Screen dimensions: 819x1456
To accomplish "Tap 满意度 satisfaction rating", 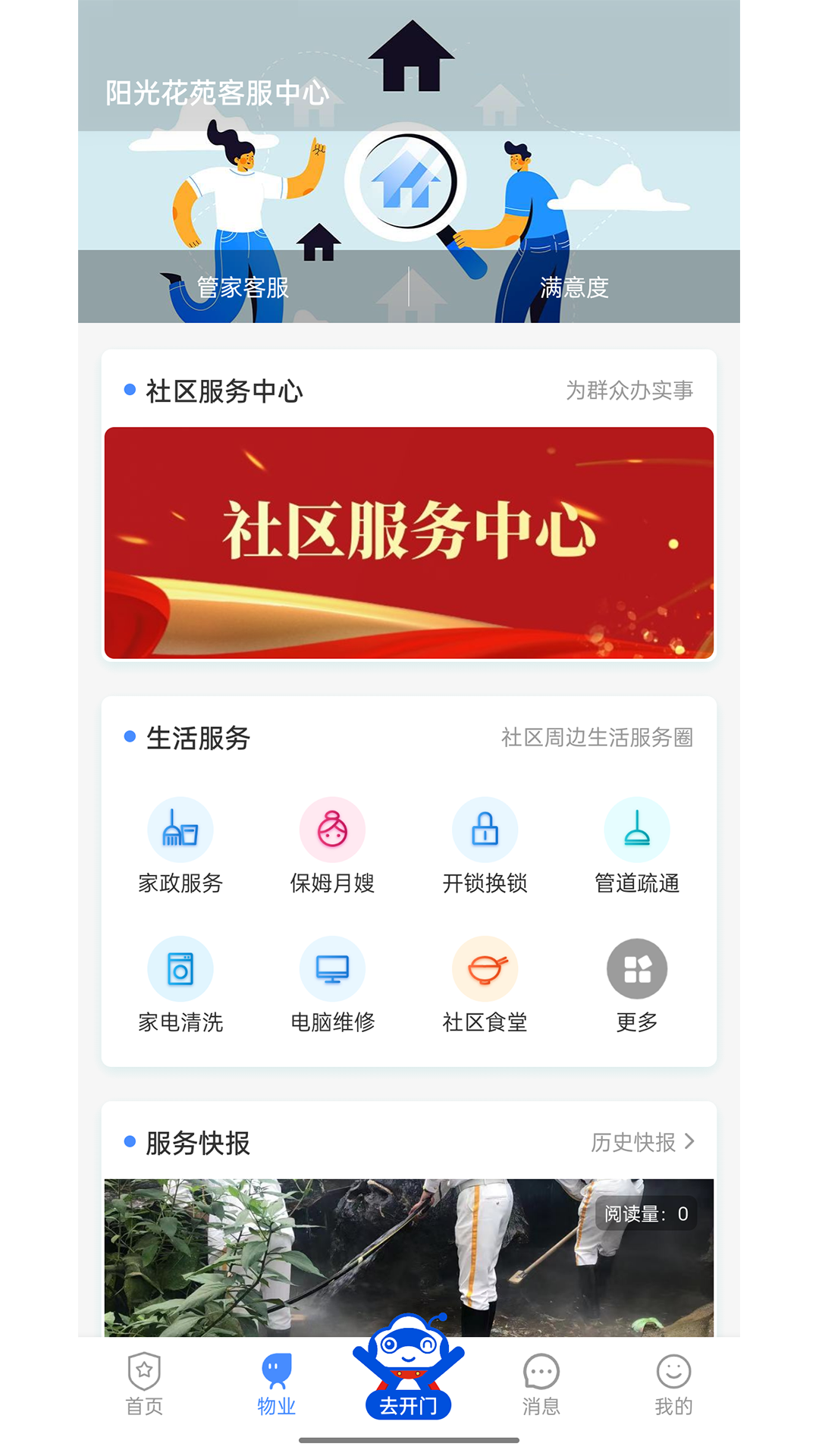I will pos(574,288).
